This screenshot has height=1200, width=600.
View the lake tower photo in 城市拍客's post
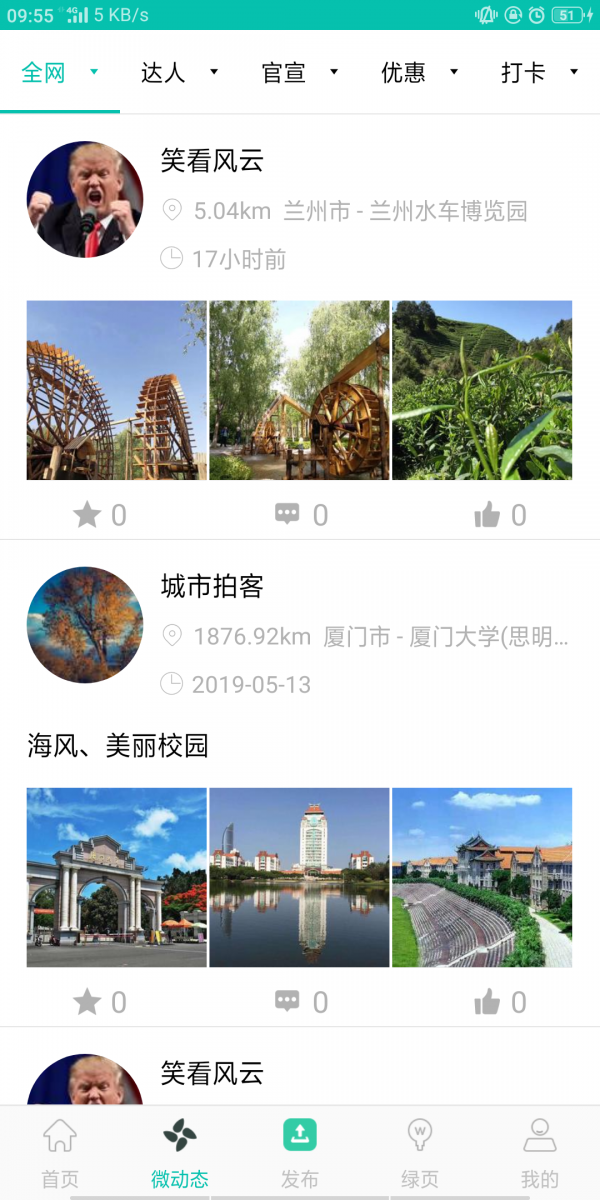[x=299, y=877]
